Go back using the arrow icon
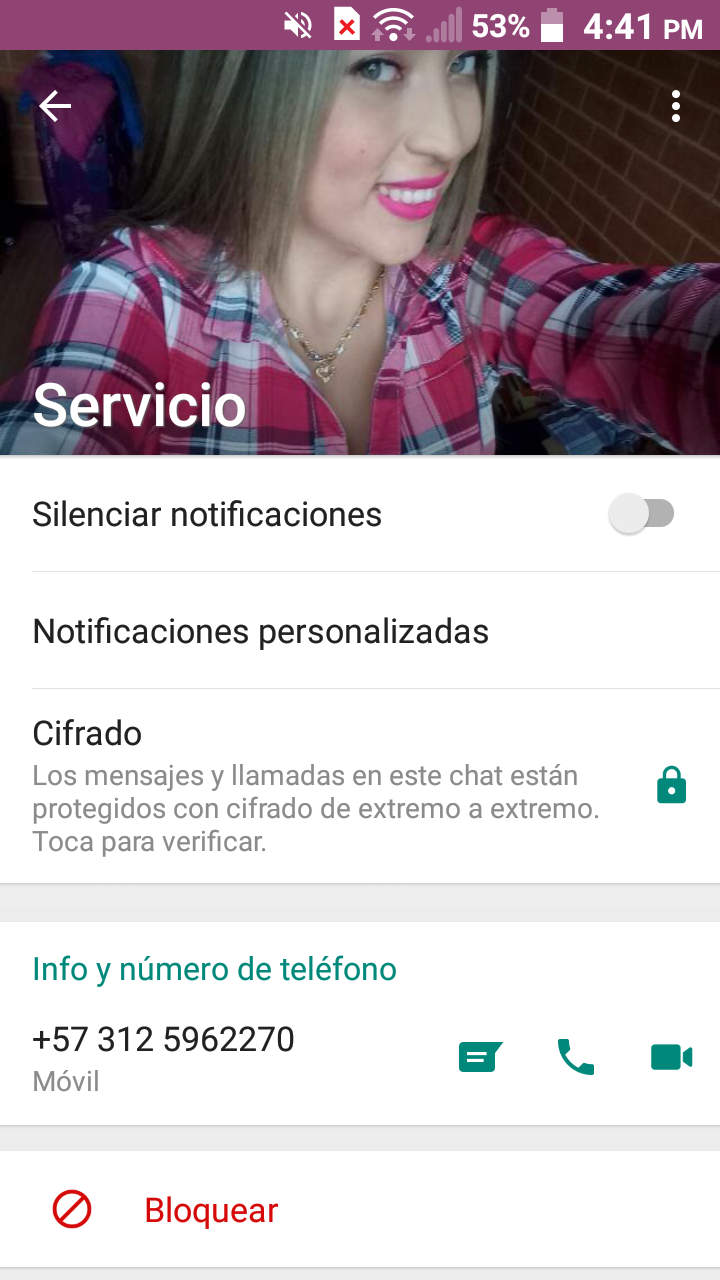 [55, 106]
